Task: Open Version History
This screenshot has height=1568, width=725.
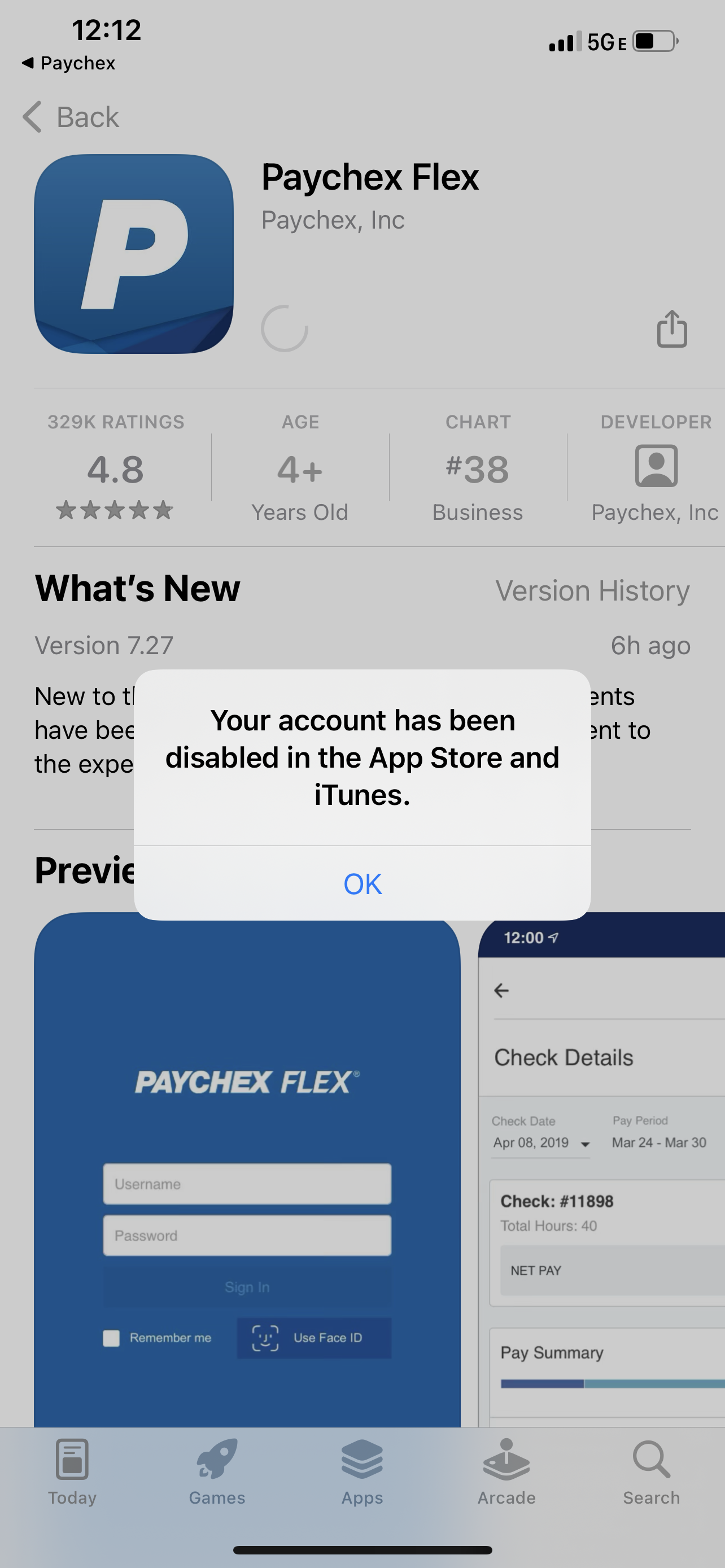Action: click(x=592, y=590)
